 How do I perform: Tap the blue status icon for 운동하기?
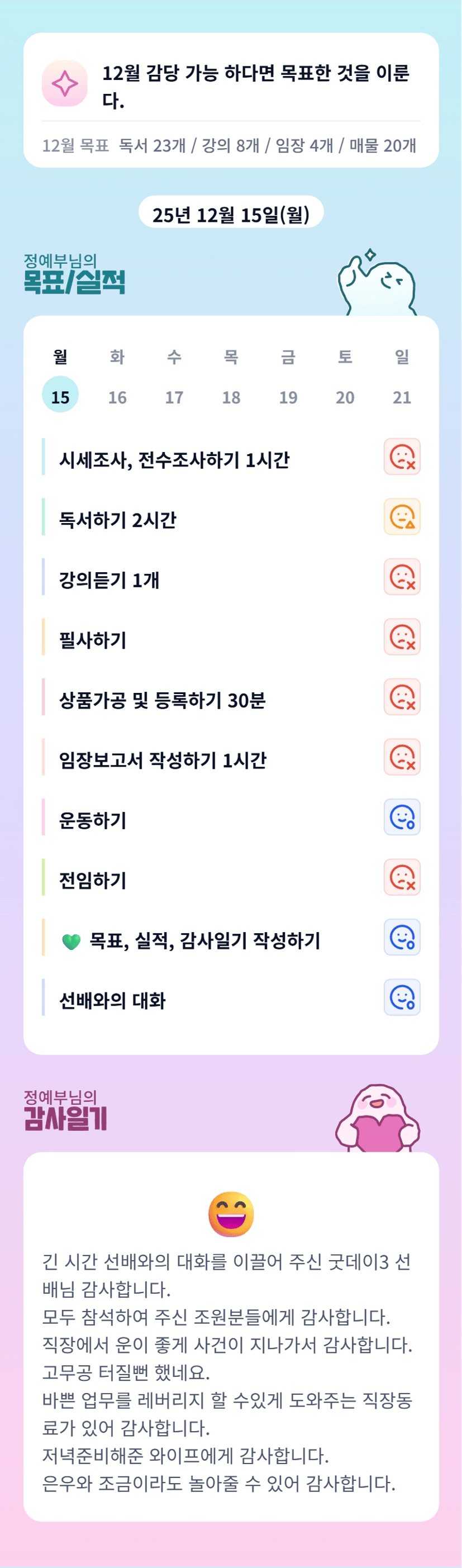click(402, 817)
